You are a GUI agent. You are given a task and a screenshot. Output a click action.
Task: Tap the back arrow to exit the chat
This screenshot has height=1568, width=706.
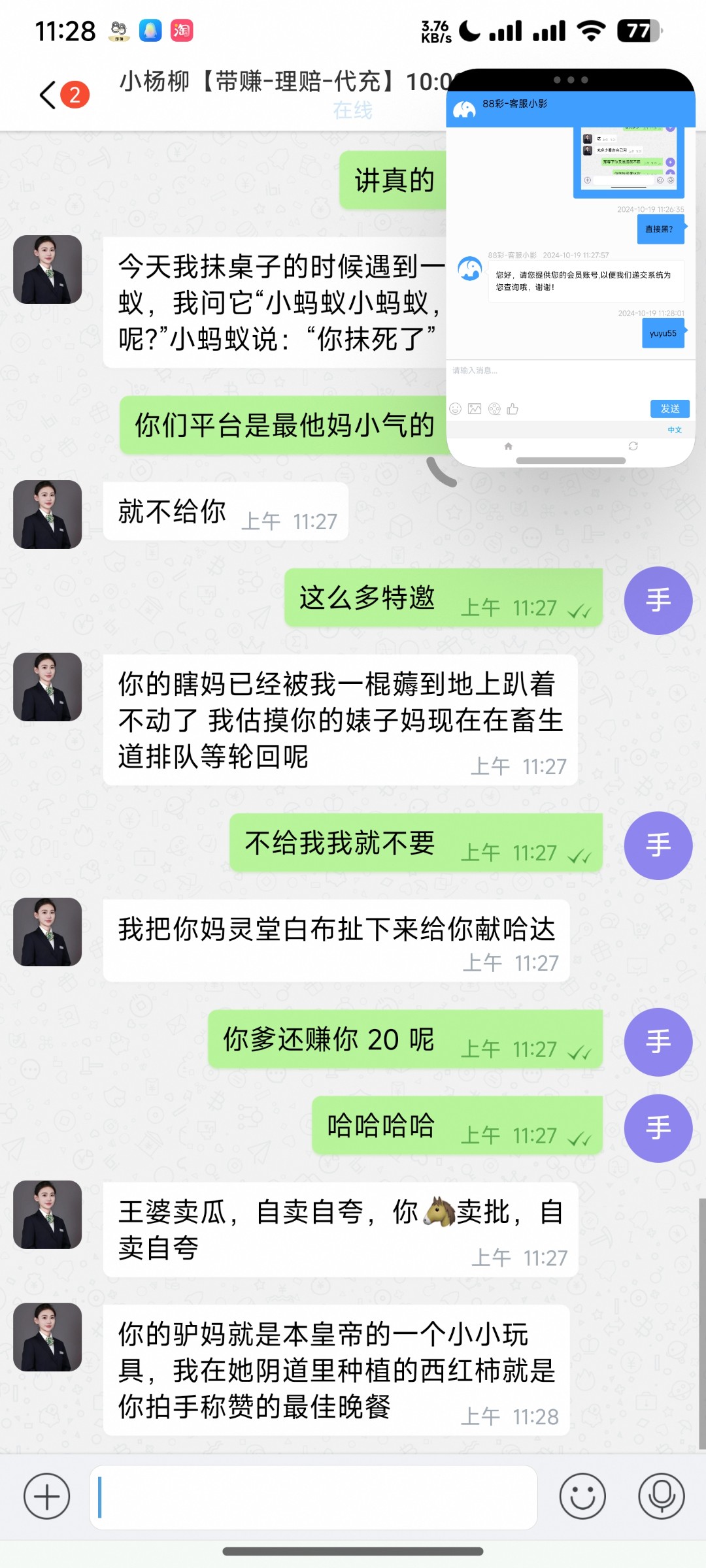[46, 95]
